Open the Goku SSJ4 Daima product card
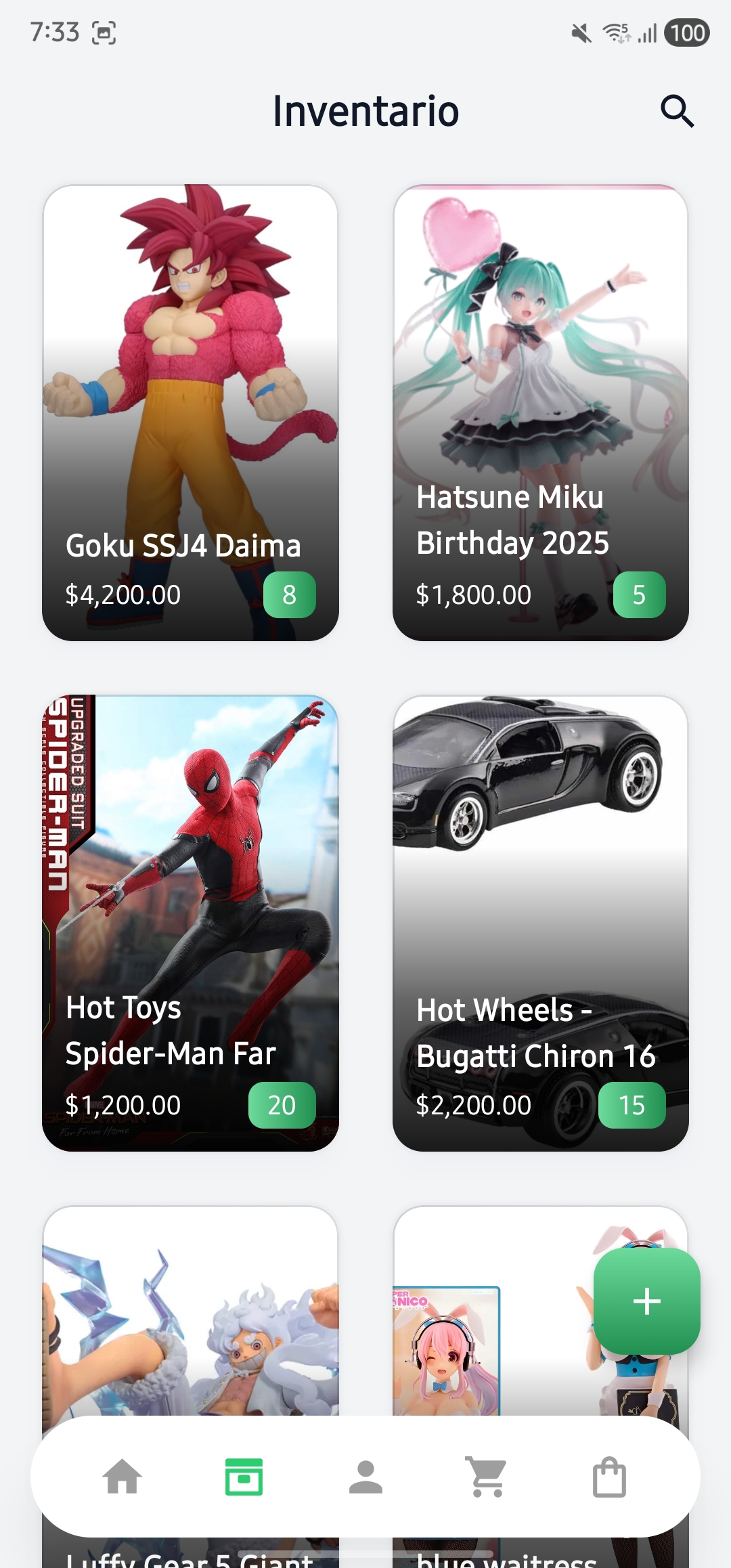Image resolution: width=731 pixels, height=1568 pixels. (x=190, y=412)
